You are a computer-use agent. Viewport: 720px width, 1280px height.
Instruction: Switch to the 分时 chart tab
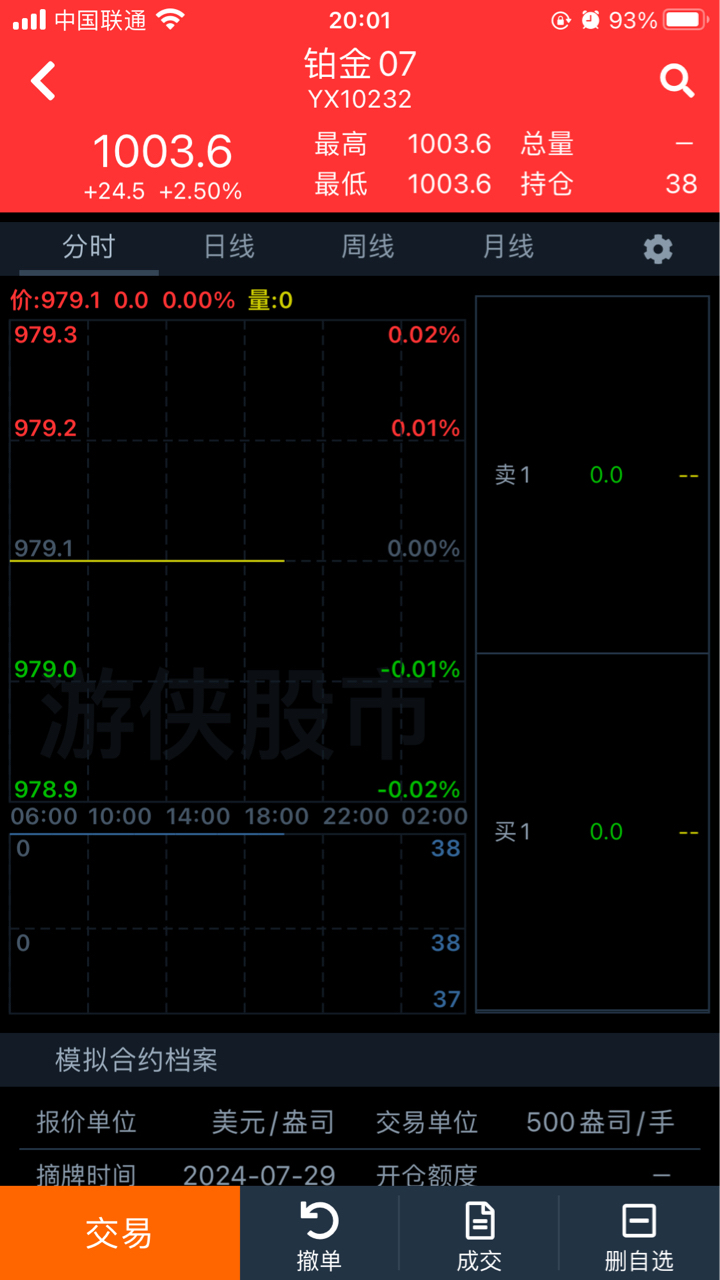[x=89, y=247]
